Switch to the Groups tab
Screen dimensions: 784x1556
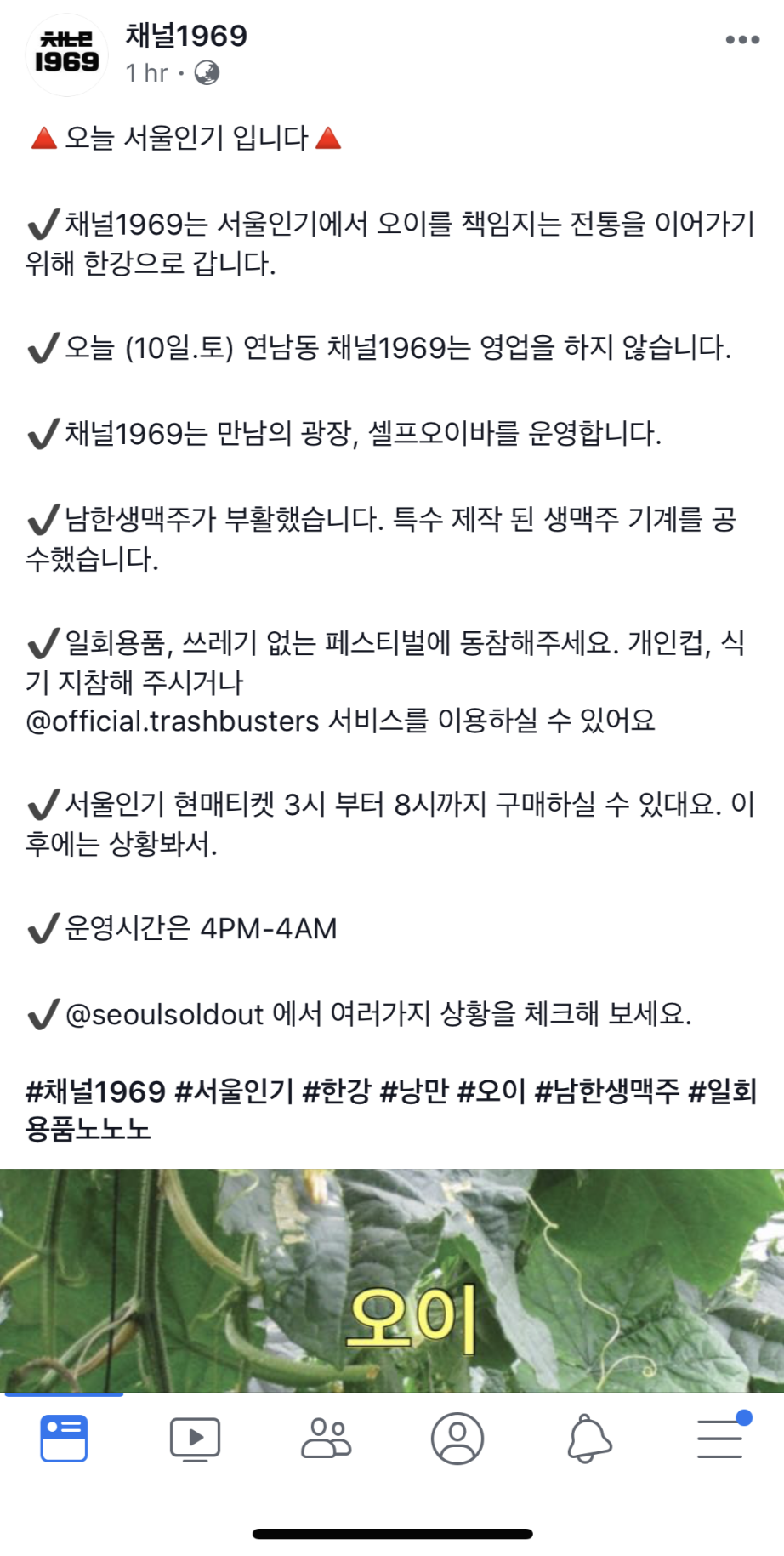[326, 1439]
